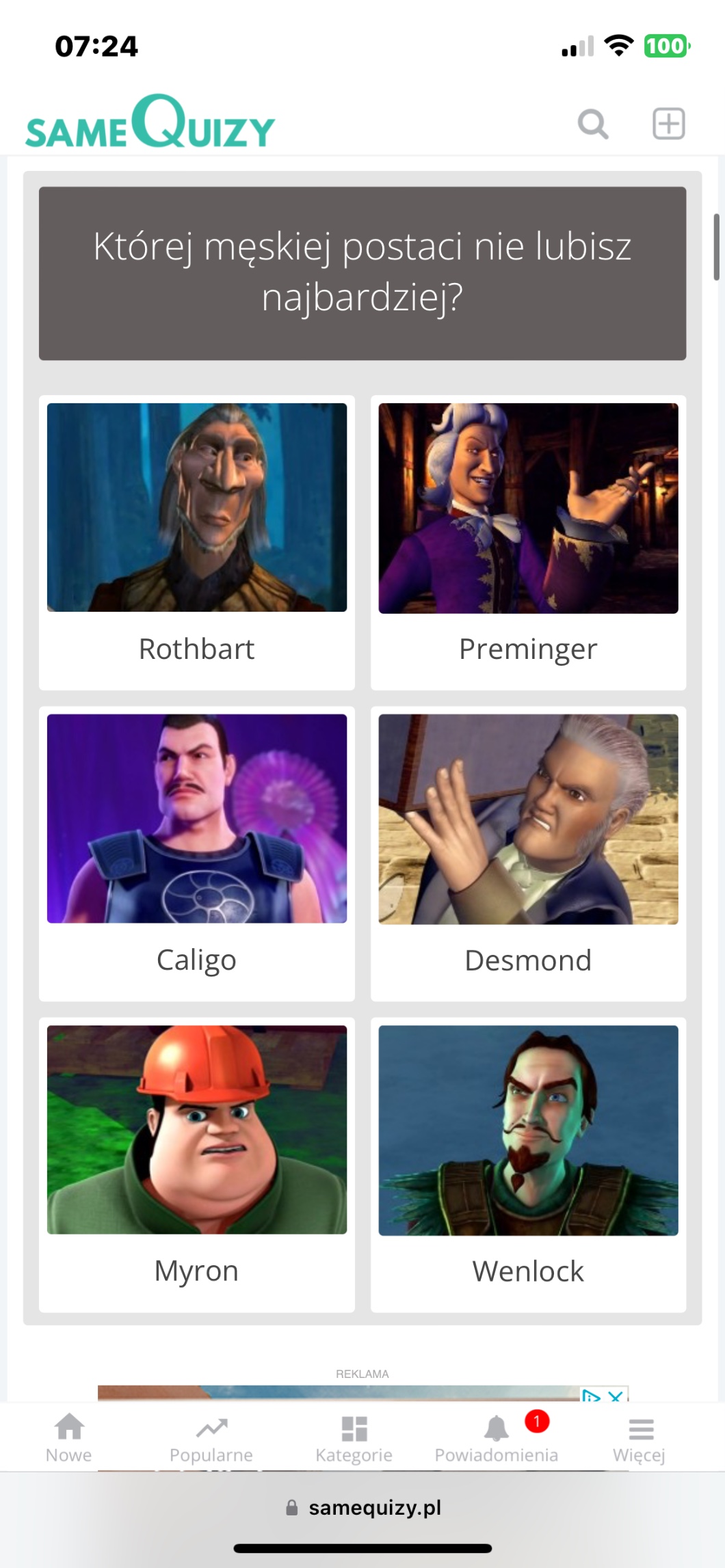Open the search icon

tap(592, 124)
